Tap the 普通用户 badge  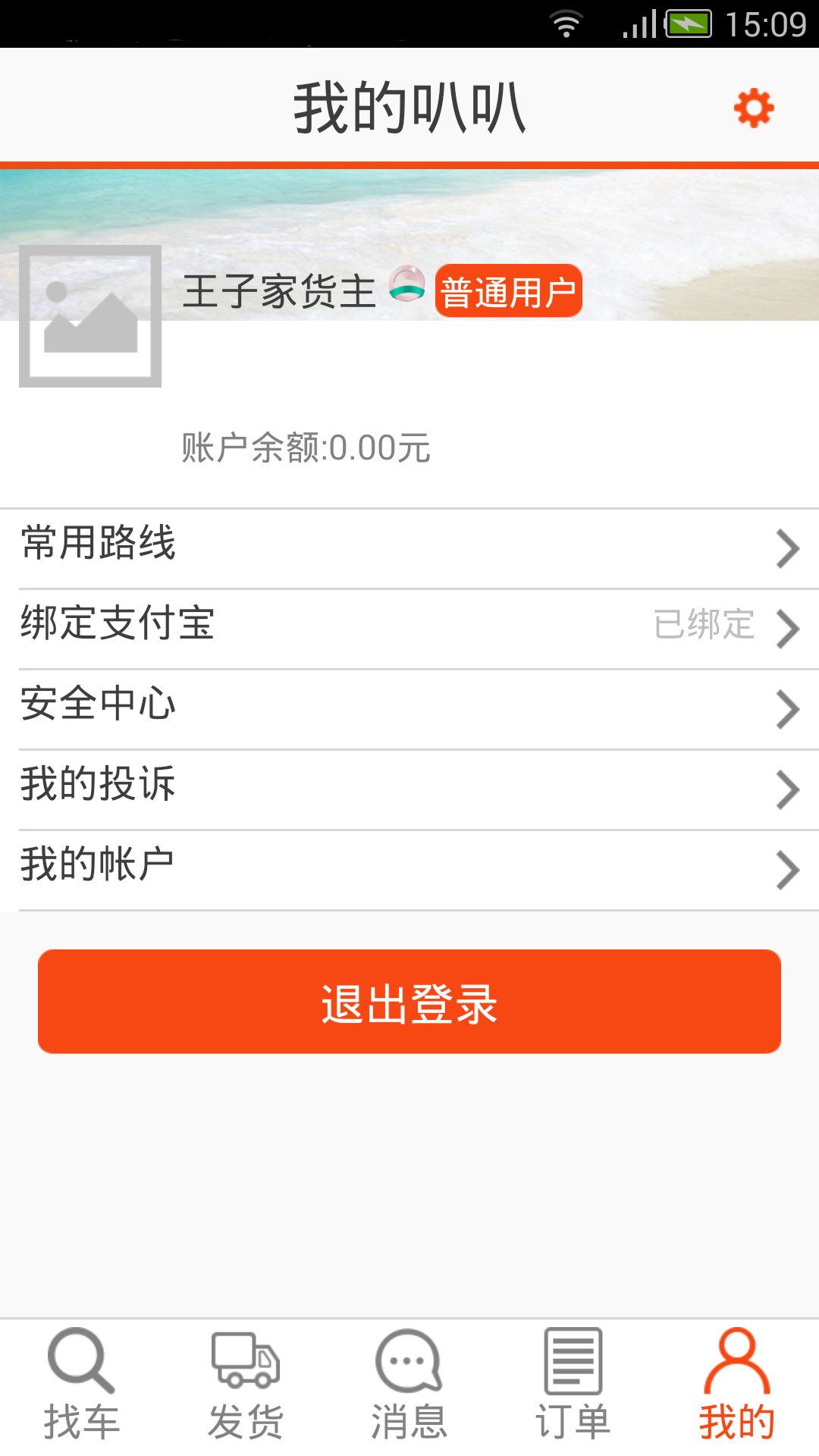(x=508, y=291)
